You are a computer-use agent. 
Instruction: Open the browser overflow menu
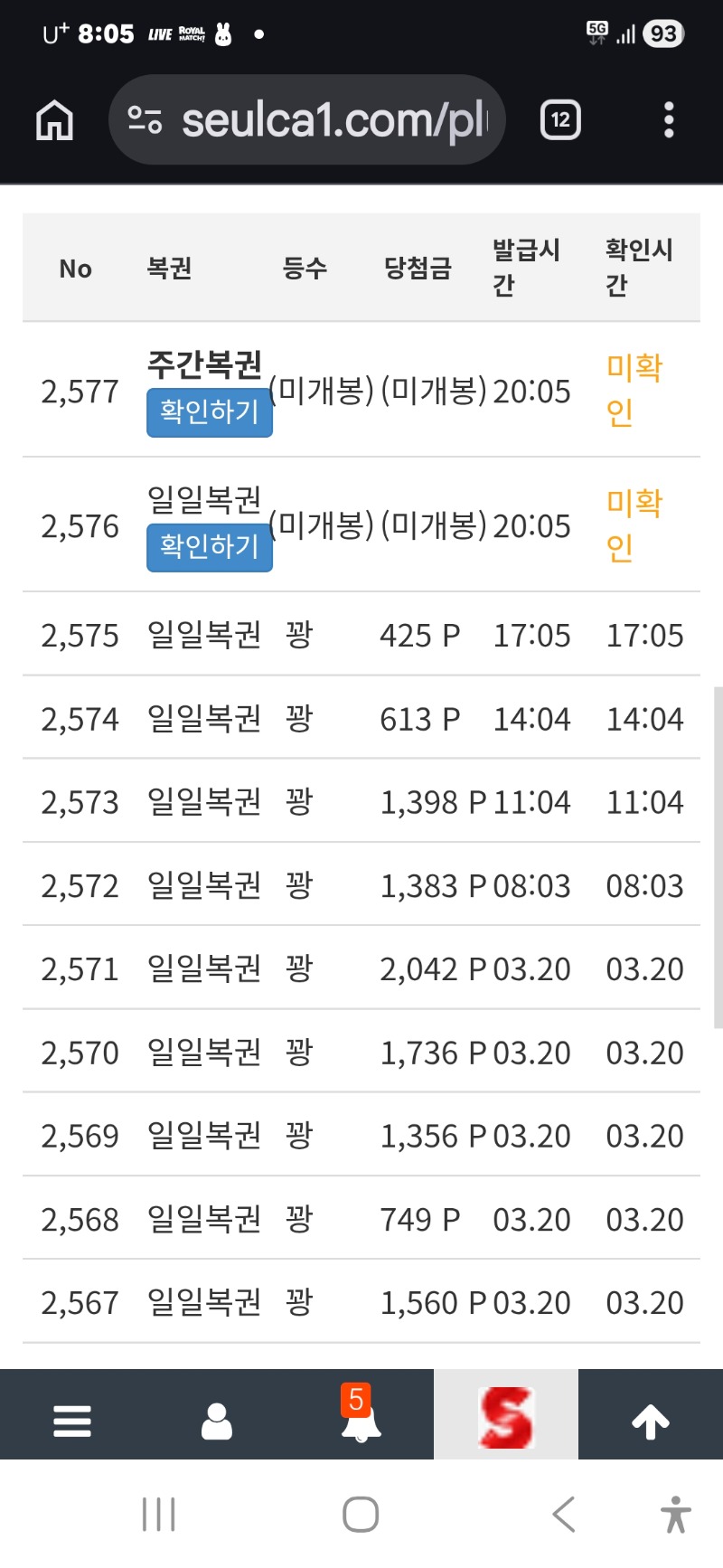point(669,119)
